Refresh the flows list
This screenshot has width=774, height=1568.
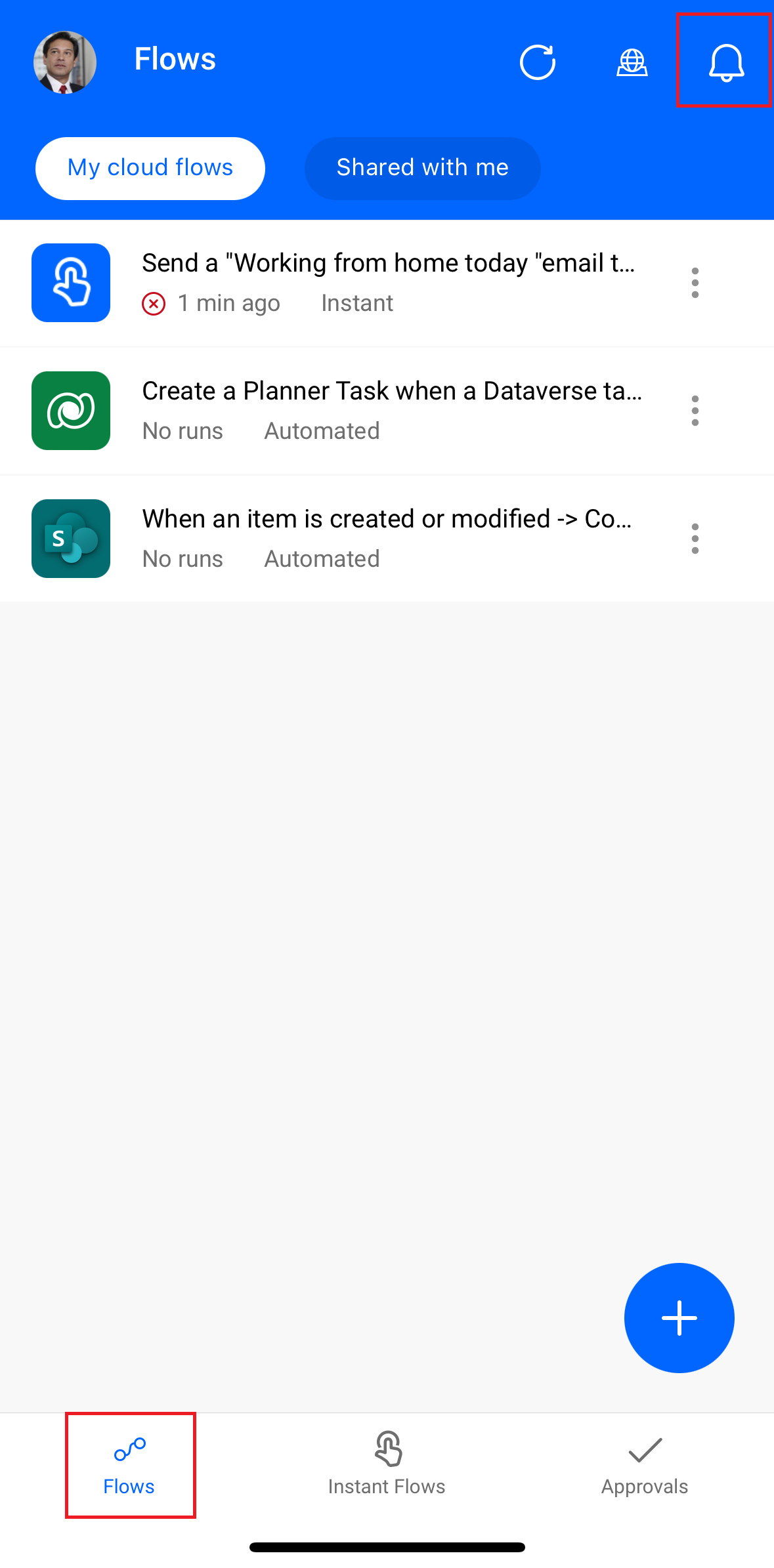[538, 62]
